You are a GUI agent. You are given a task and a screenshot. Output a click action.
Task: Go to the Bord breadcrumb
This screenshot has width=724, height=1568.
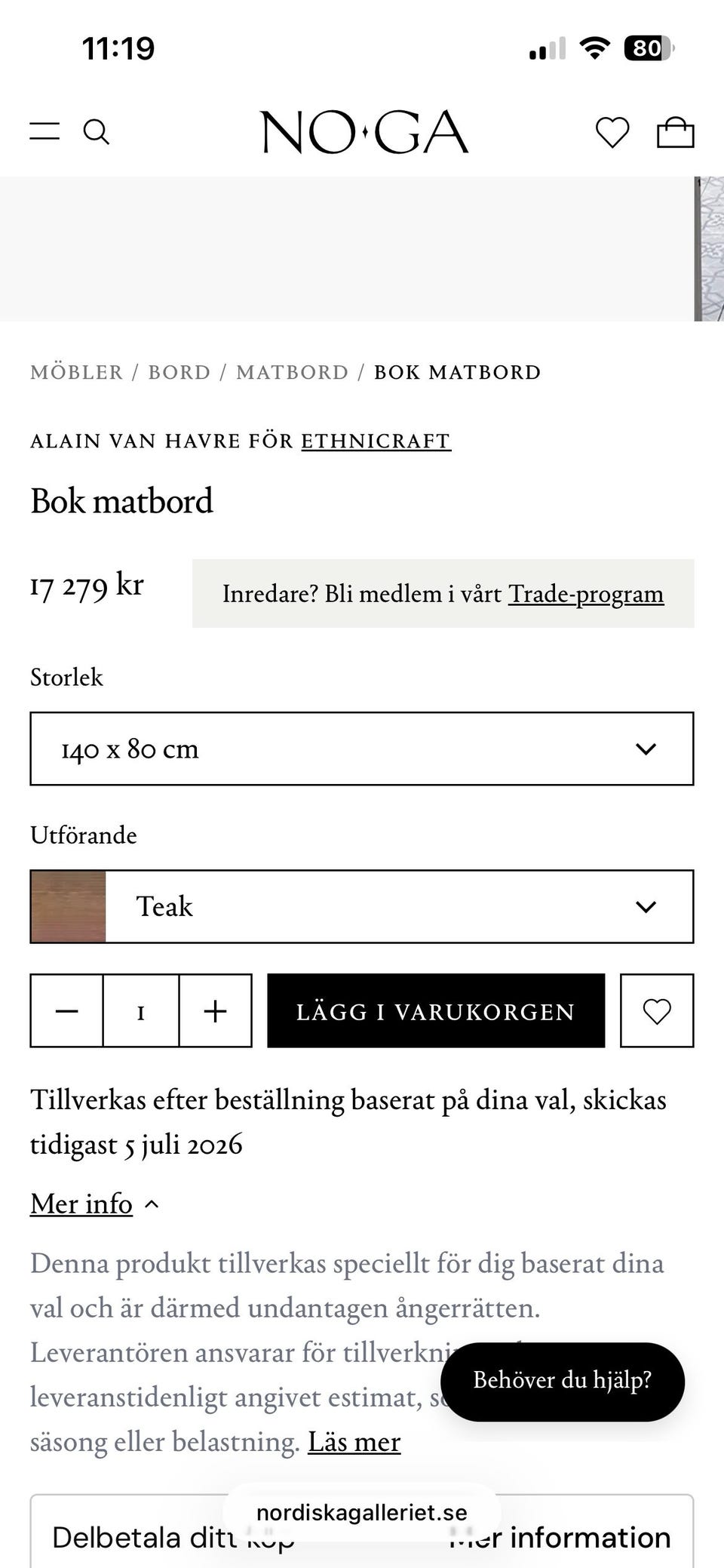179,372
